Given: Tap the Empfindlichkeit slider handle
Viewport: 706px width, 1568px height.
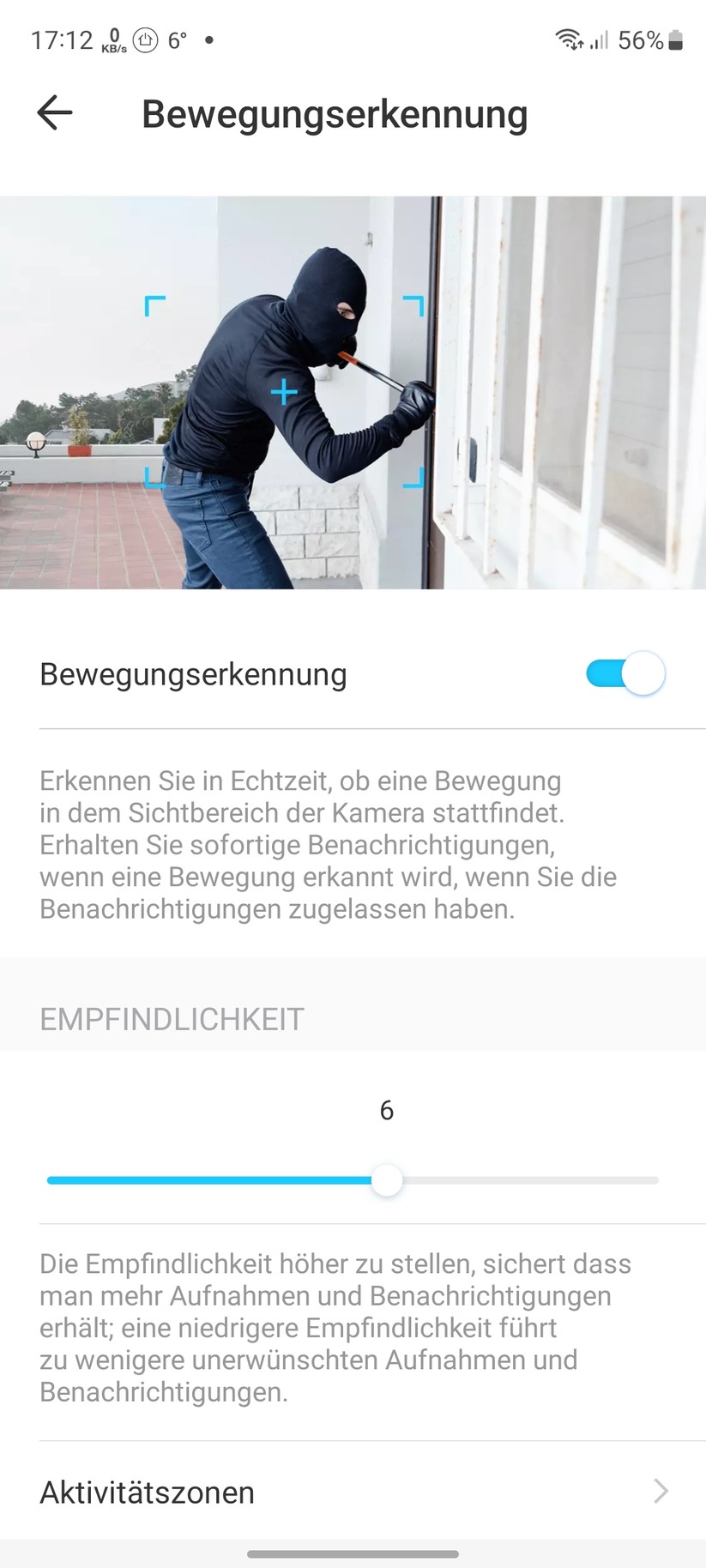Looking at the screenshot, I should pos(387,1180).
